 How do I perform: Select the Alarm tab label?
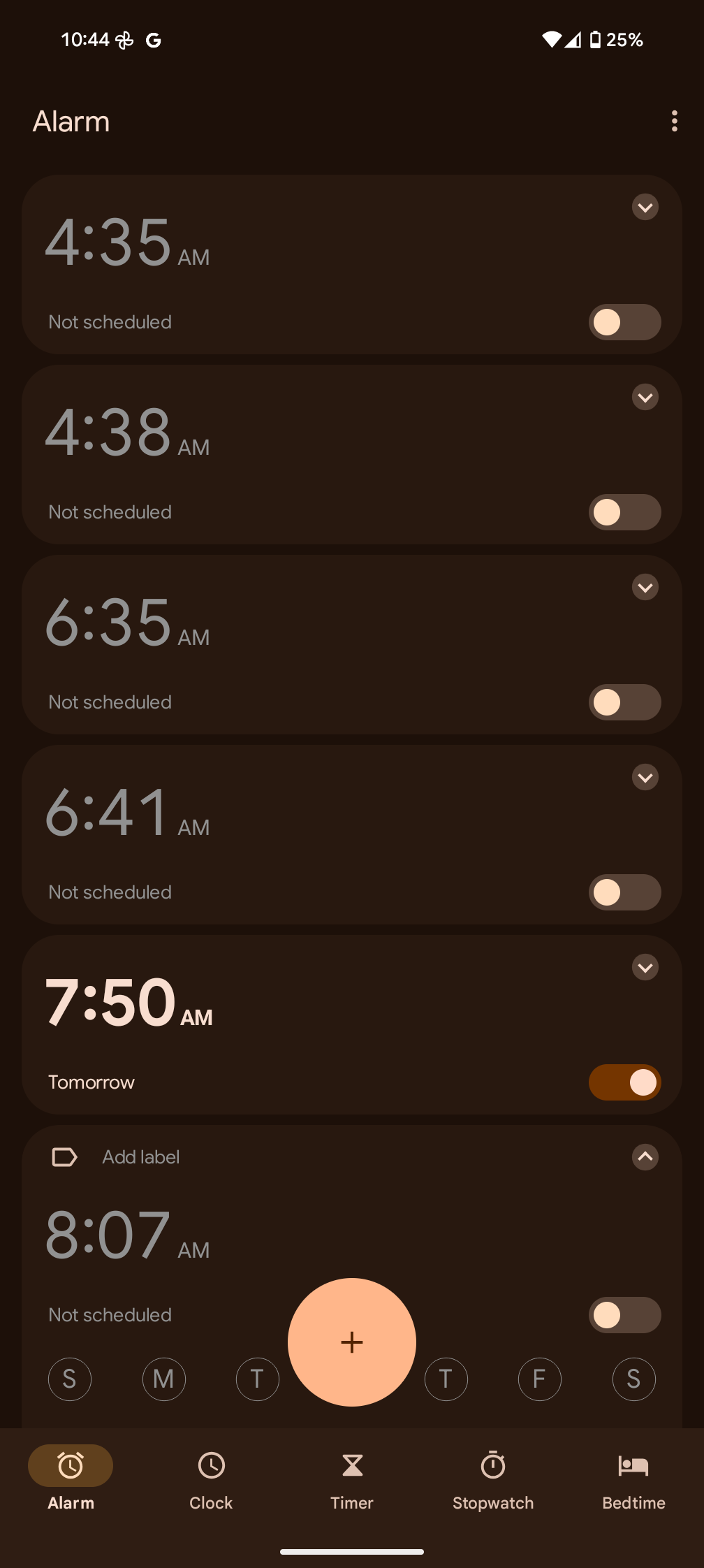pos(70,1502)
